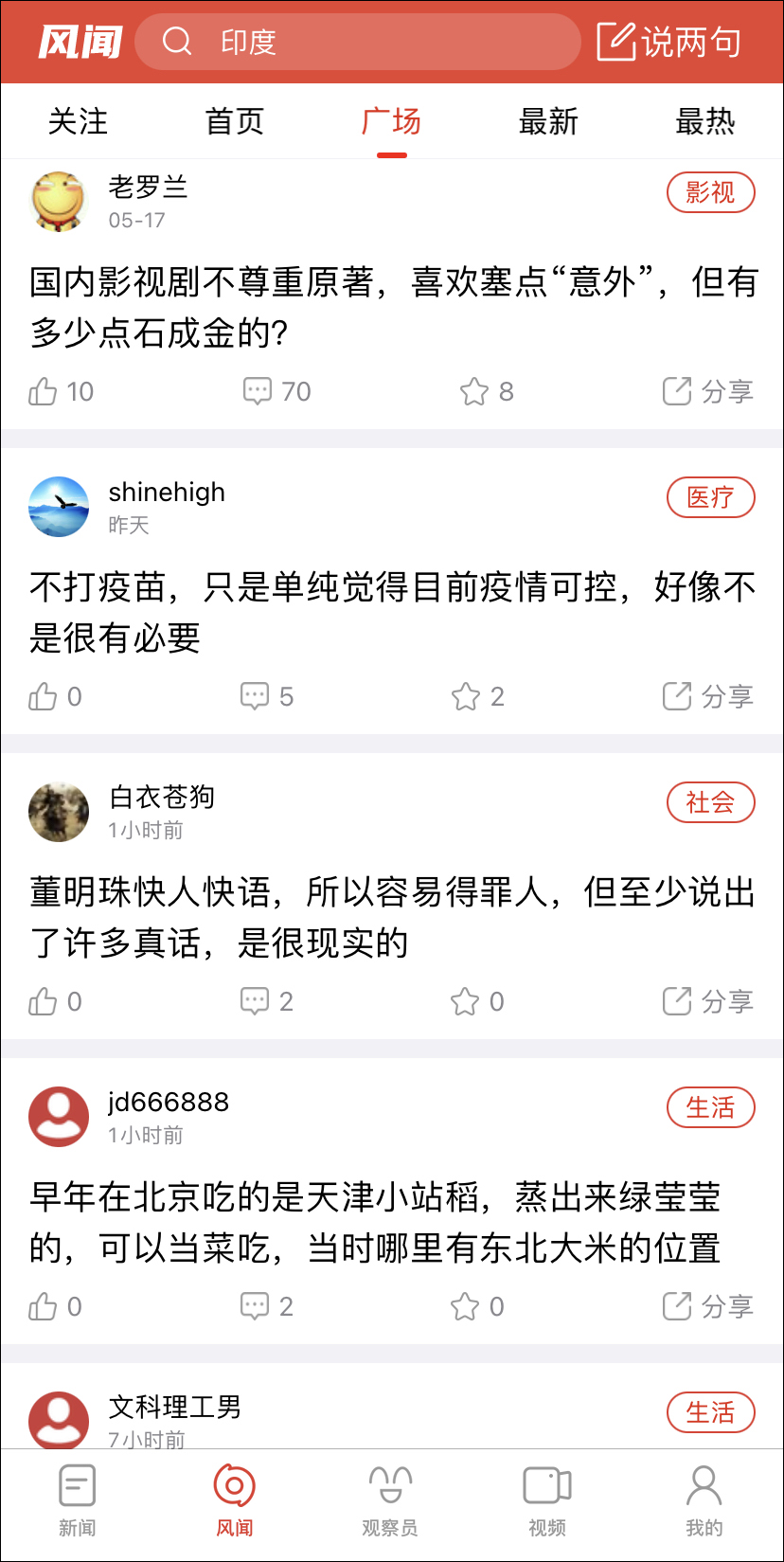Share shinehigh's post

[707, 697]
